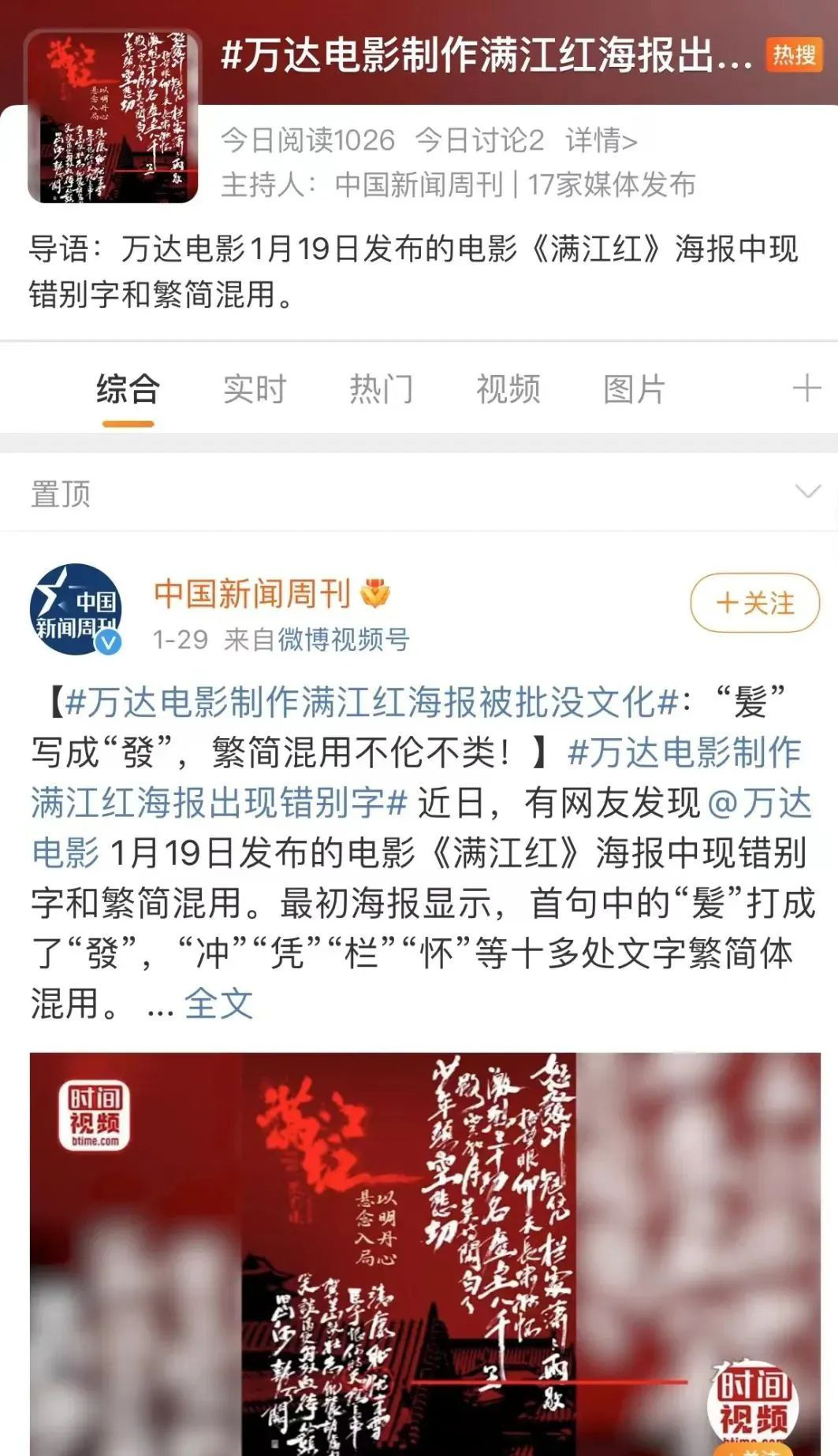Open 中国新闻周刊 profile avatar

coord(76,610)
